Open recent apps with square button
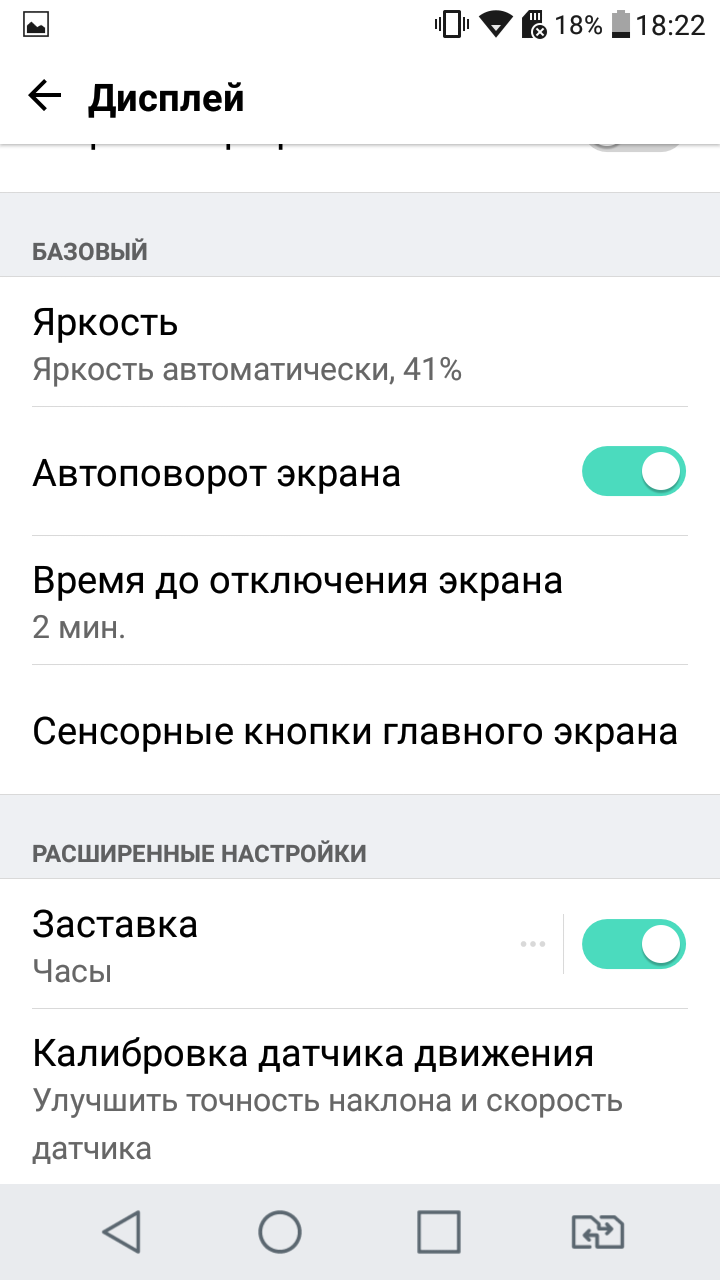Screen dimensions: 720x1280 click(439, 1232)
